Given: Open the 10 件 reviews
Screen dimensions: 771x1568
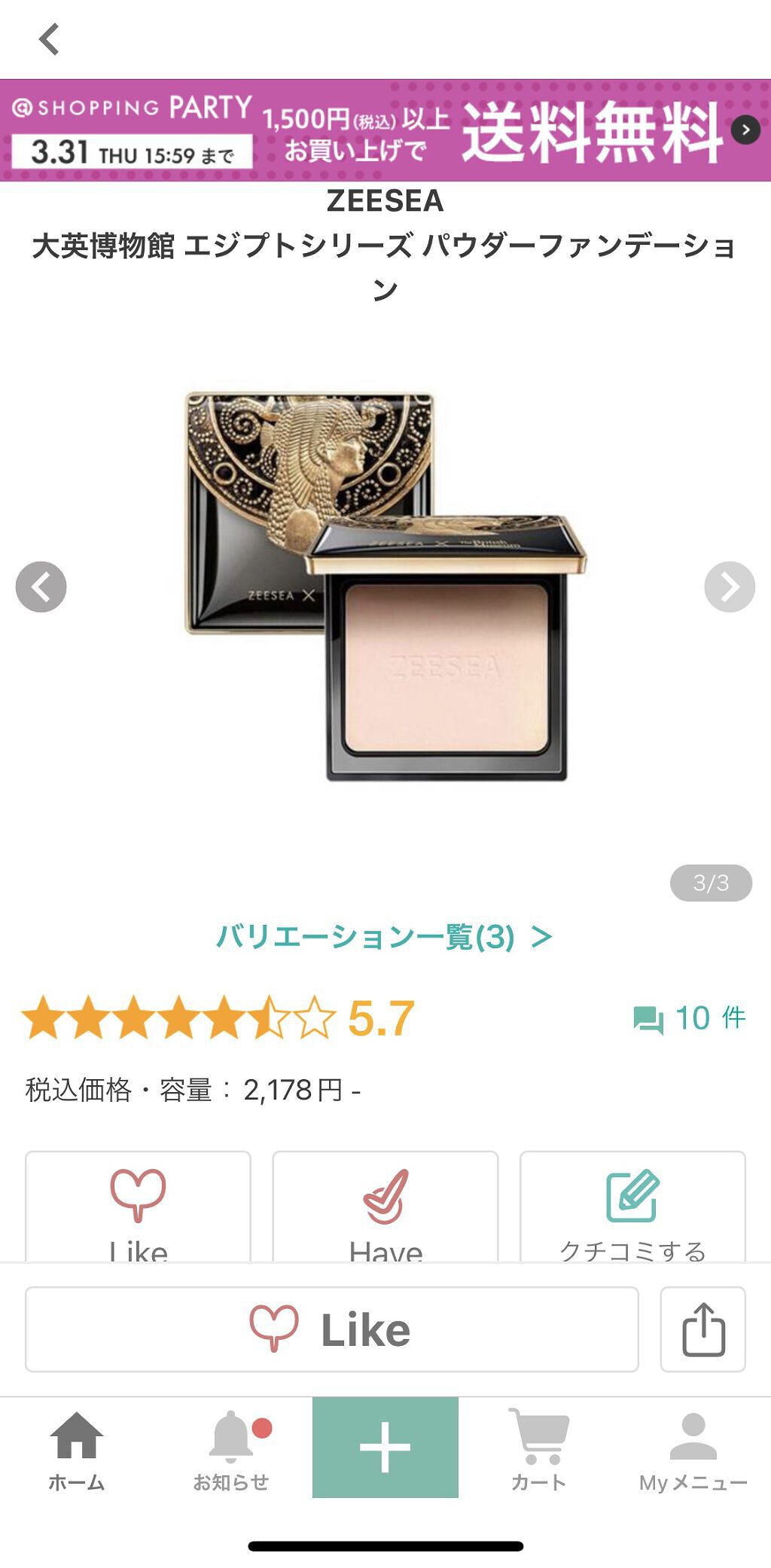Looking at the screenshot, I should pos(689,1018).
